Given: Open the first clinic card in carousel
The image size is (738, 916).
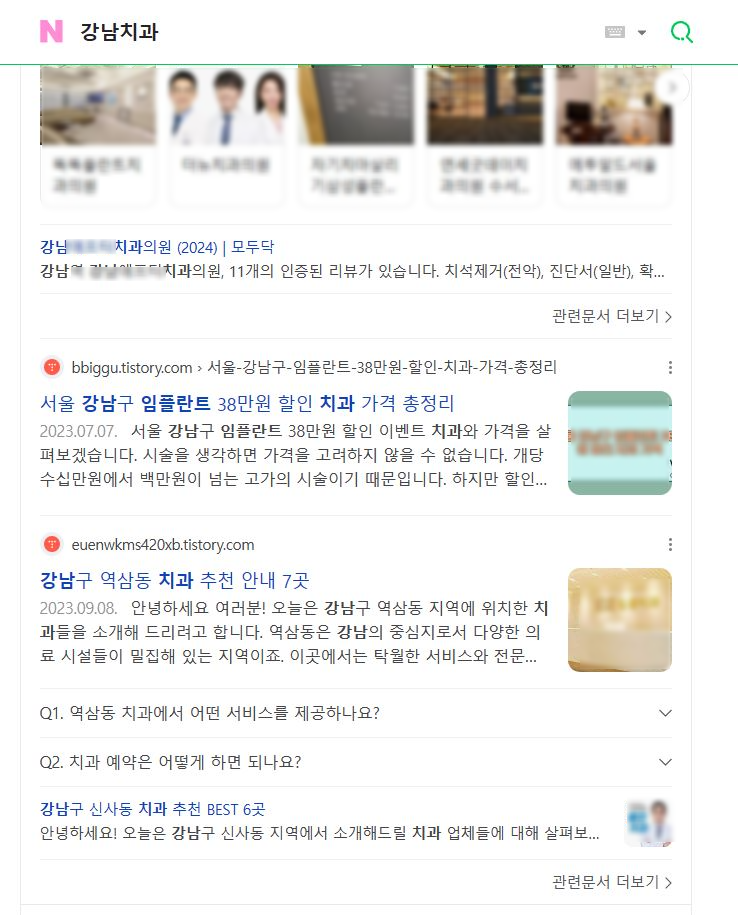Looking at the screenshot, I should pos(97,135).
